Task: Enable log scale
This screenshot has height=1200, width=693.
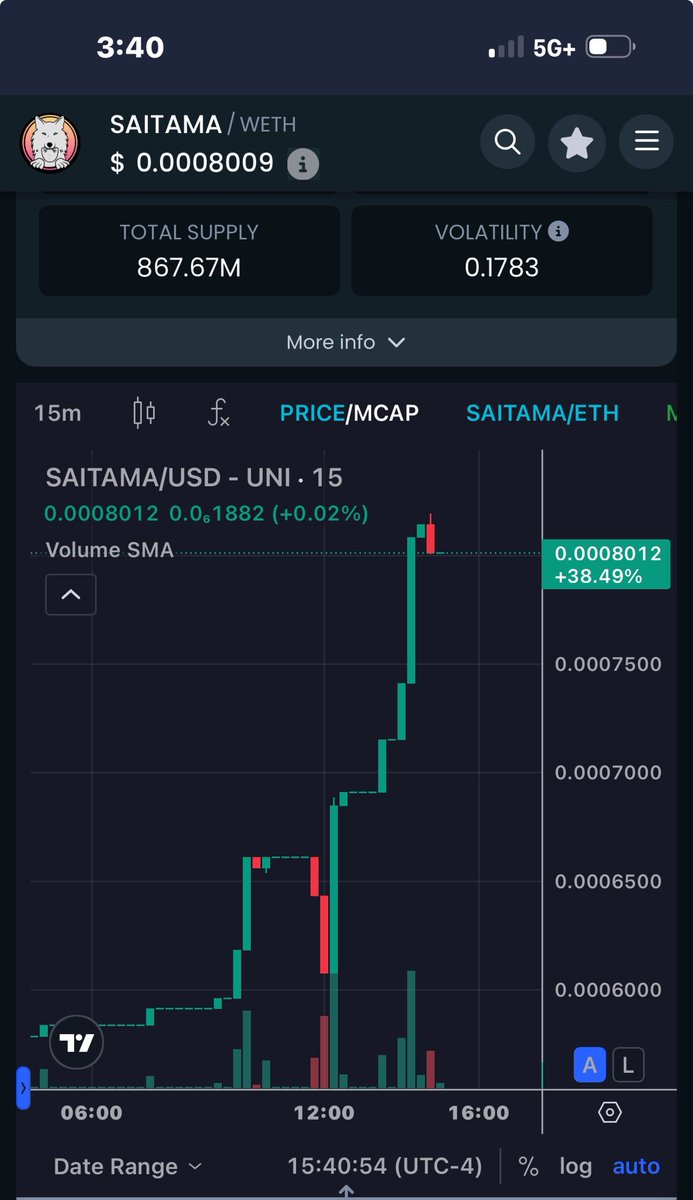Action: pos(575,1166)
